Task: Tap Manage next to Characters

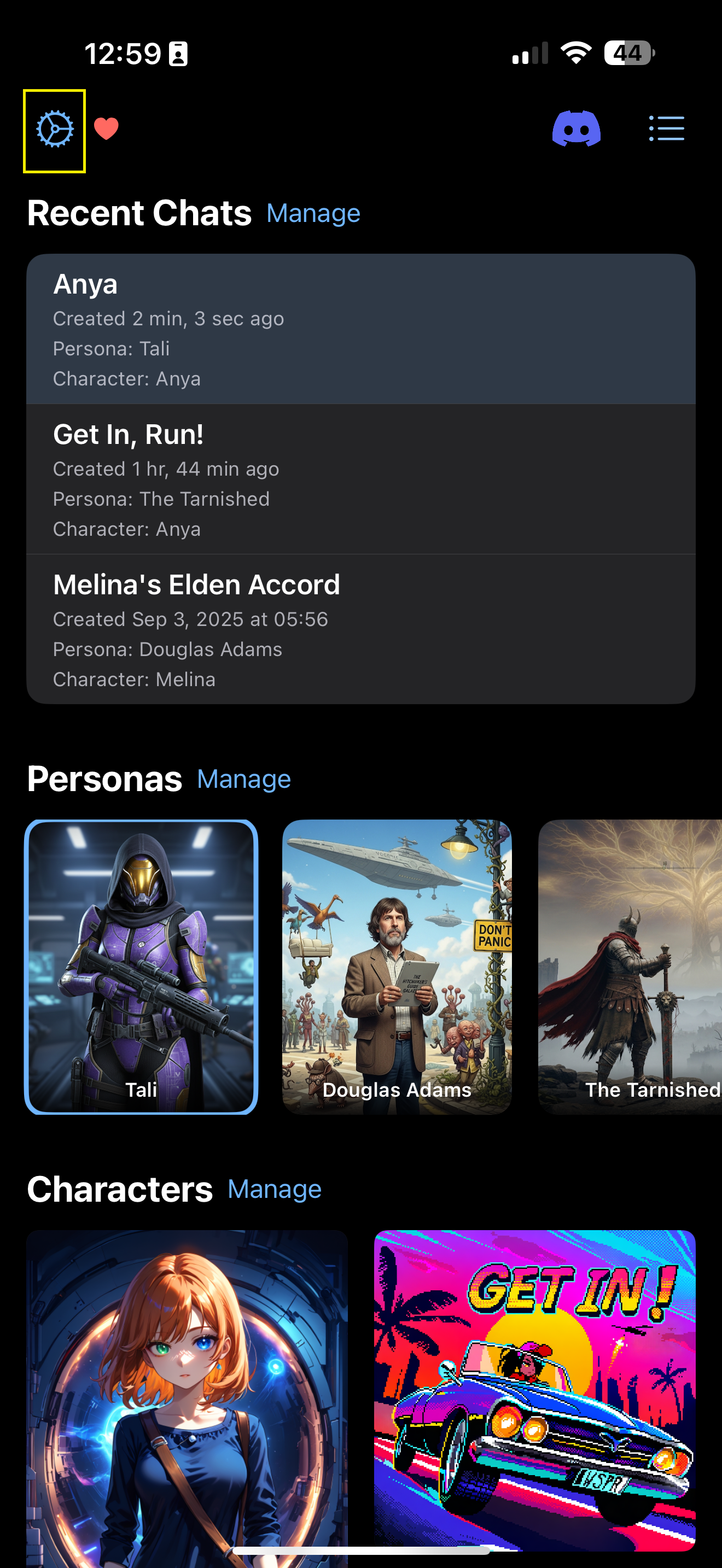Action: 274,1189
